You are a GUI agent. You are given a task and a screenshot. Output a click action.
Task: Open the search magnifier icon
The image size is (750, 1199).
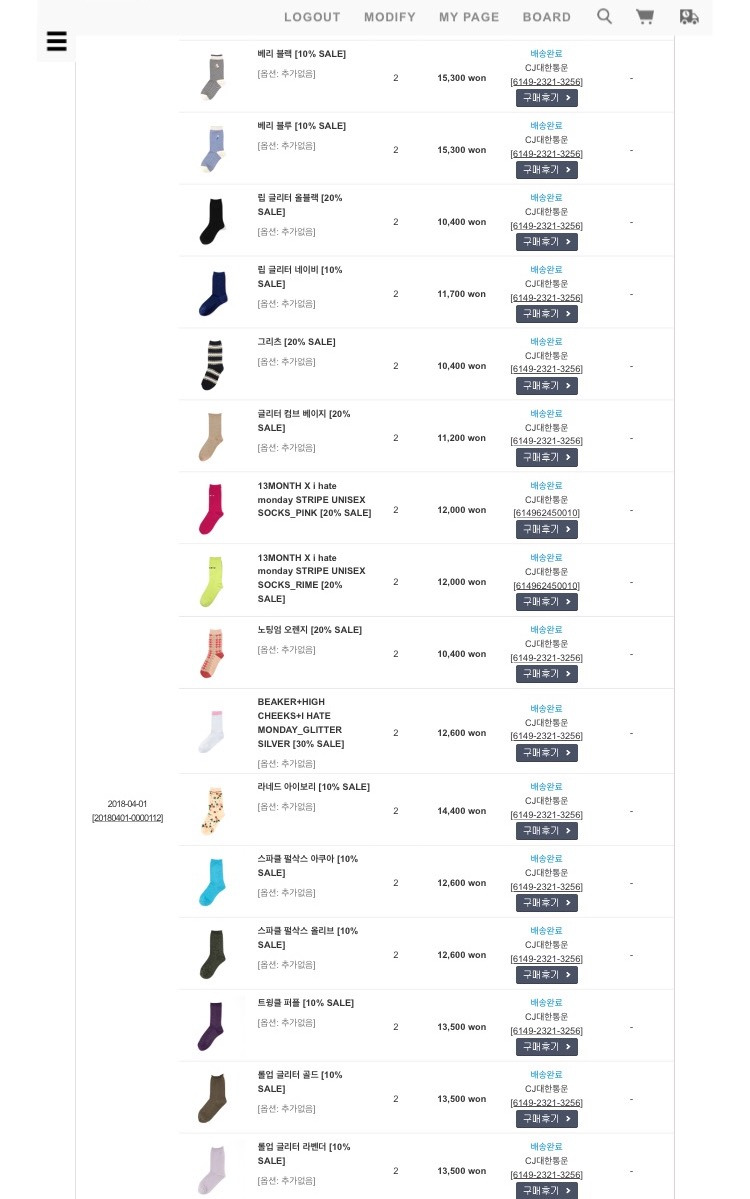pos(604,16)
